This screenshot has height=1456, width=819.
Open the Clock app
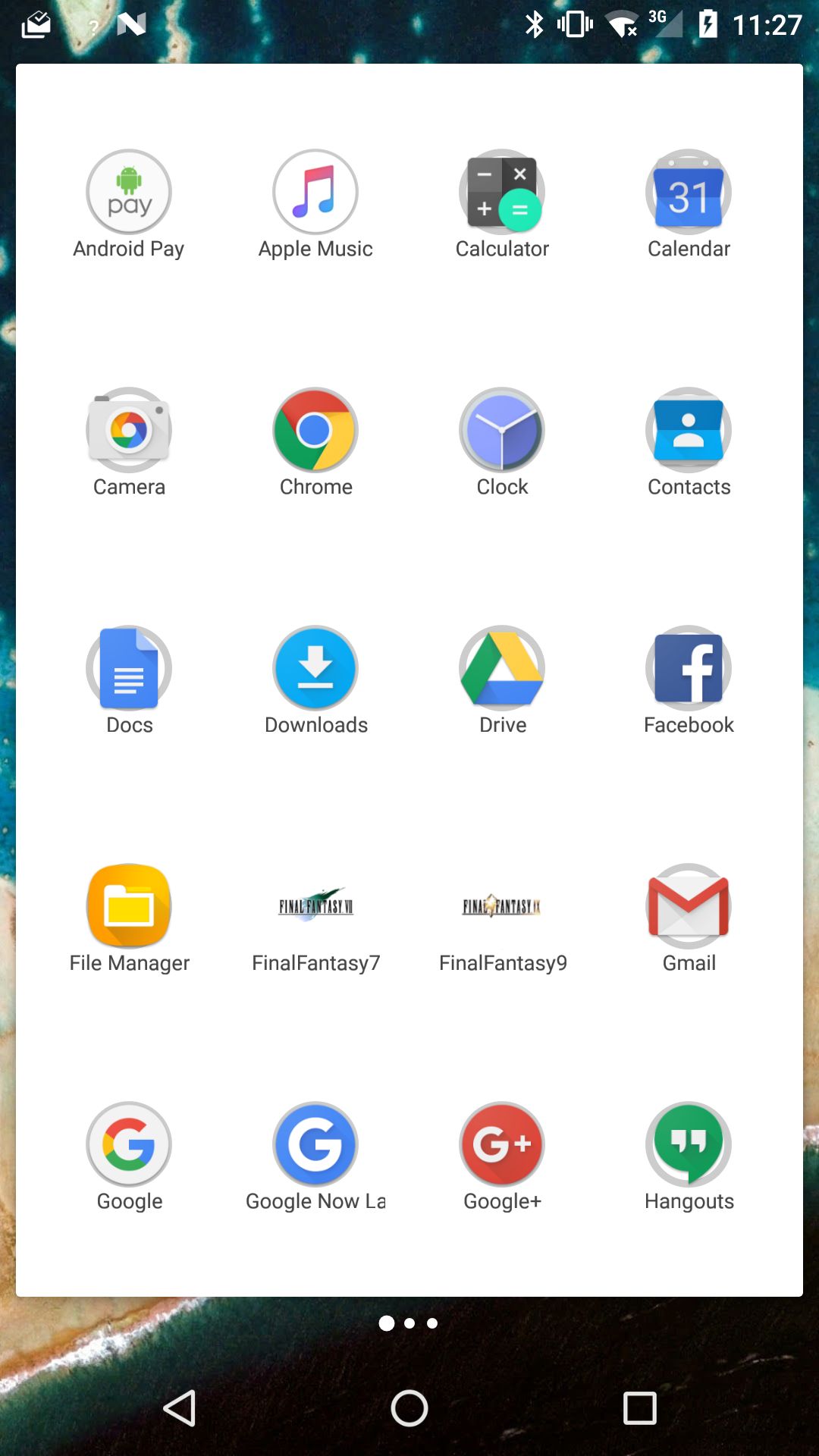(502, 431)
